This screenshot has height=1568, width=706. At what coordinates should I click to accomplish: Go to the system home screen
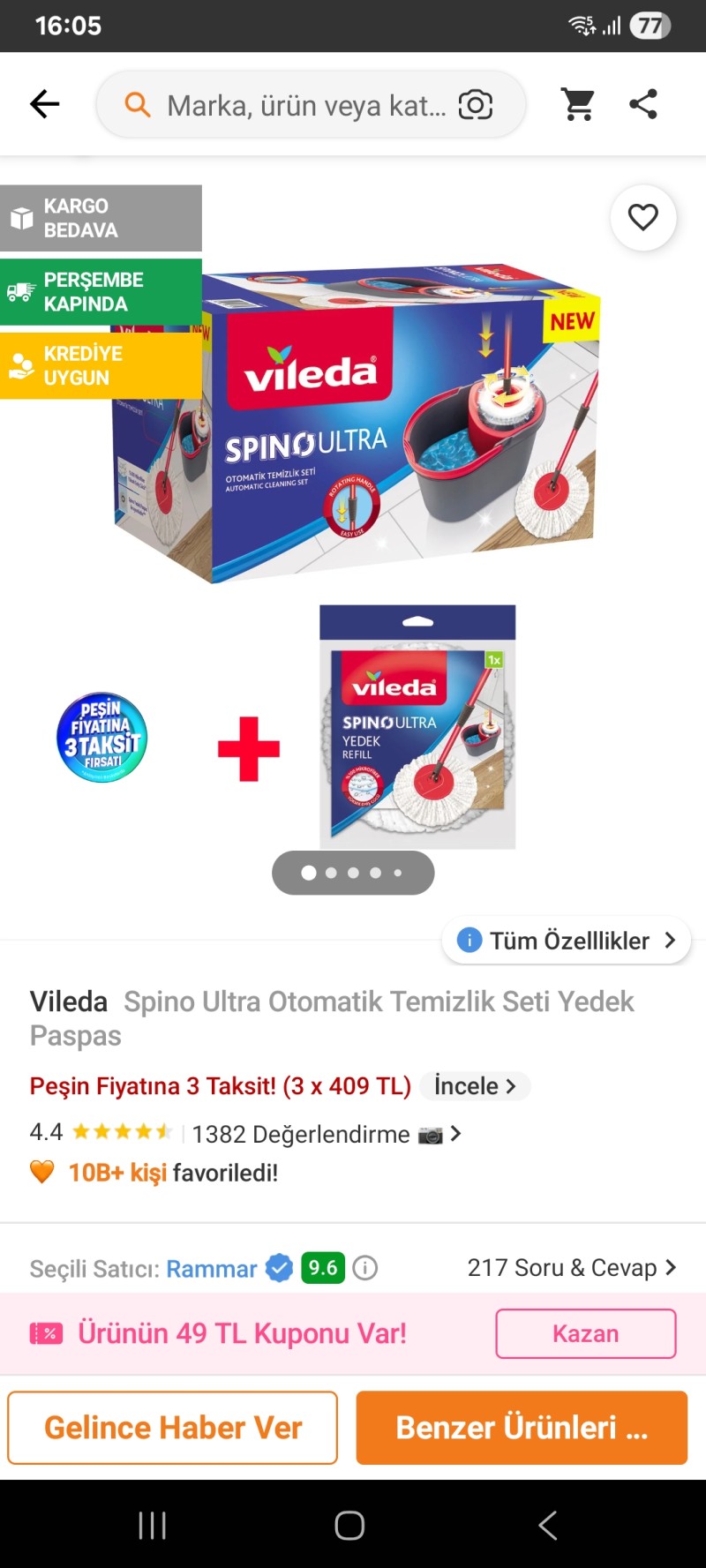click(x=349, y=1525)
